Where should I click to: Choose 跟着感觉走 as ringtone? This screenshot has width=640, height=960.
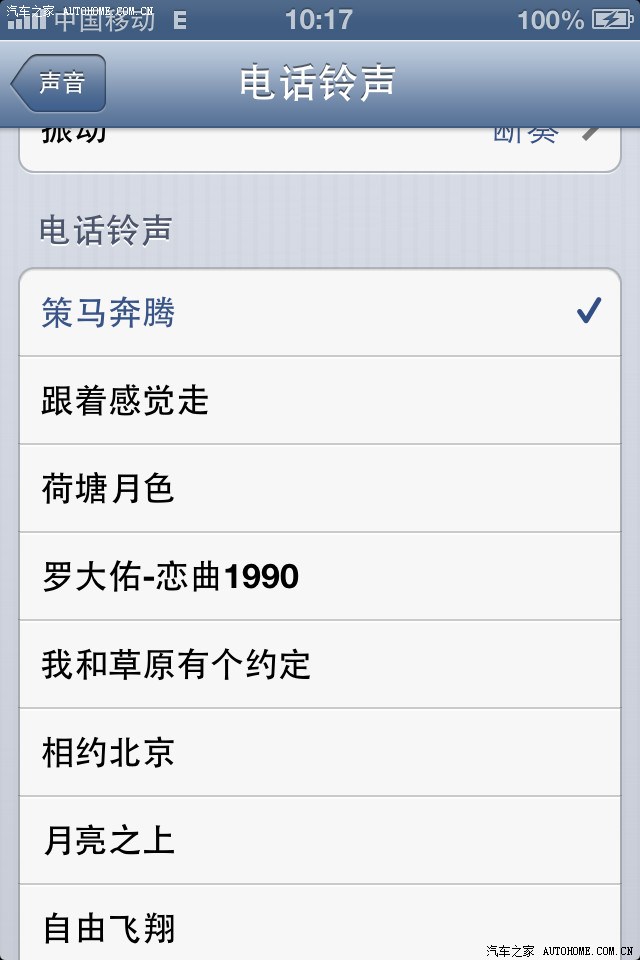[x=320, y=400]
